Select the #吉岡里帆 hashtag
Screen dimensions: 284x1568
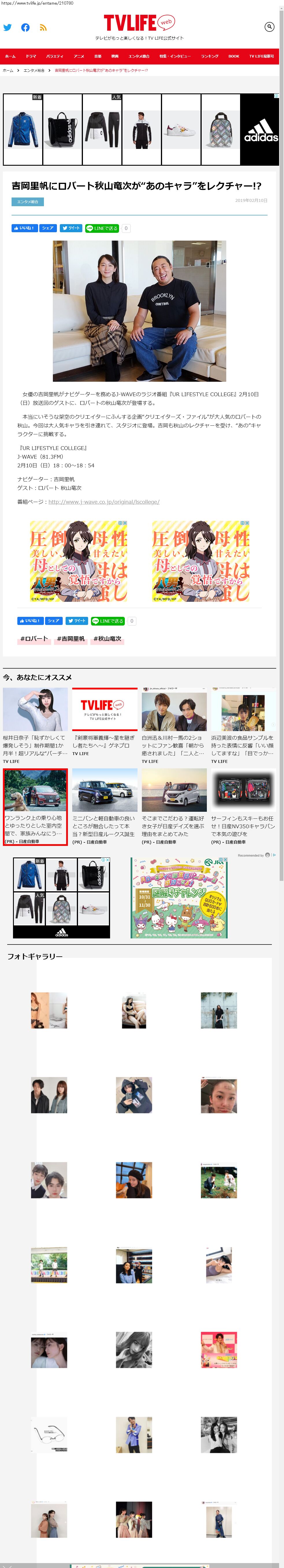70,639
